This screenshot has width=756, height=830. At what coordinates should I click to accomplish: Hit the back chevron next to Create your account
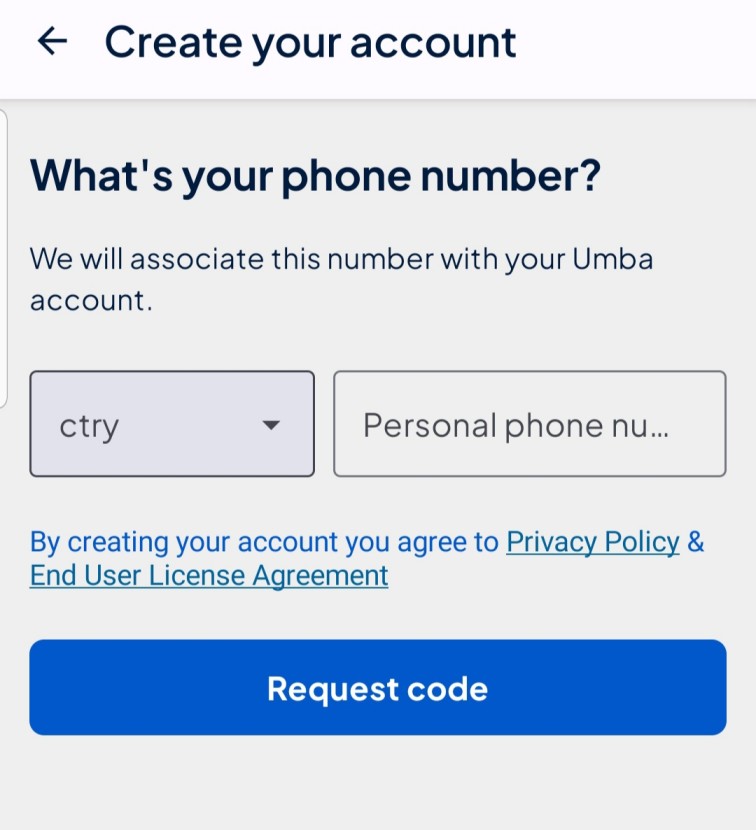51,41
